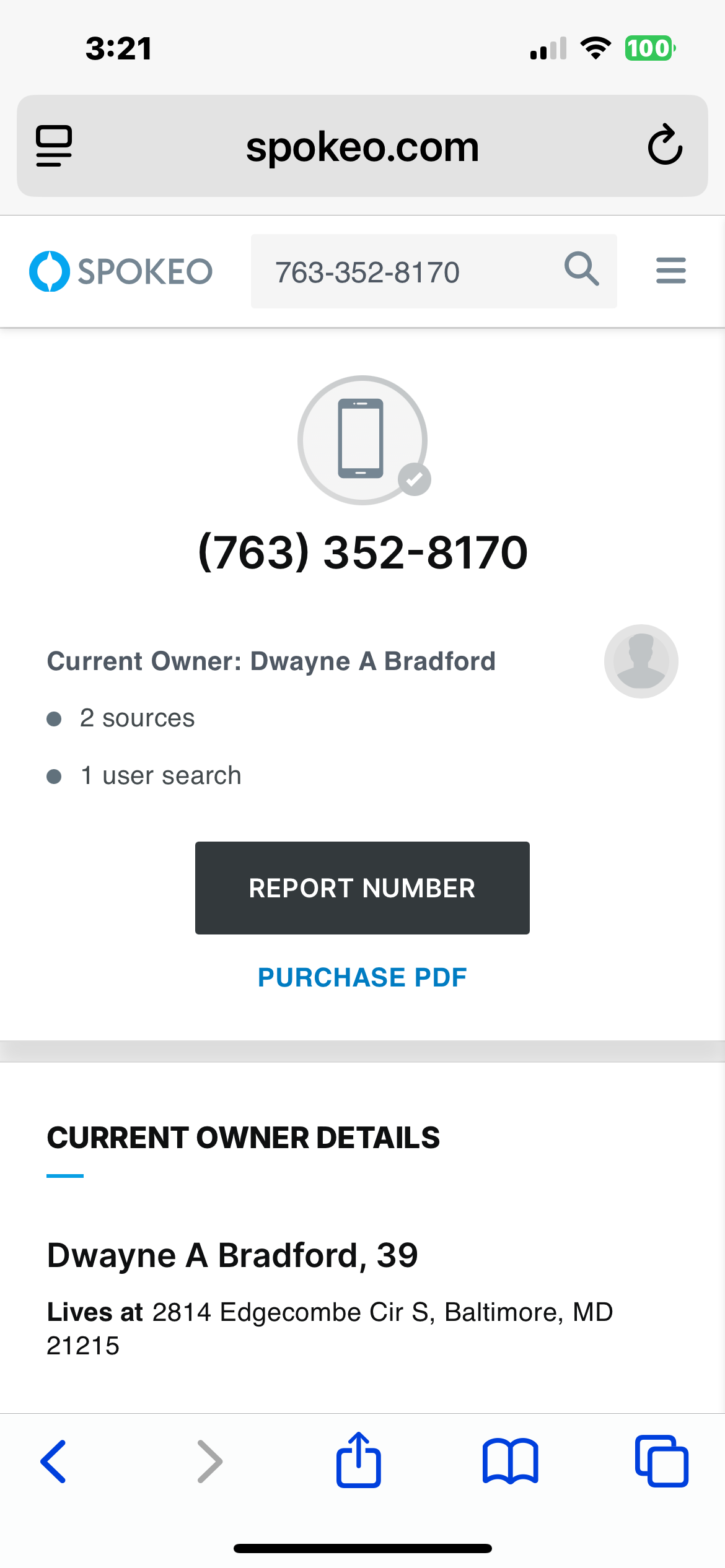Open Safari bookmarks

511,1461
